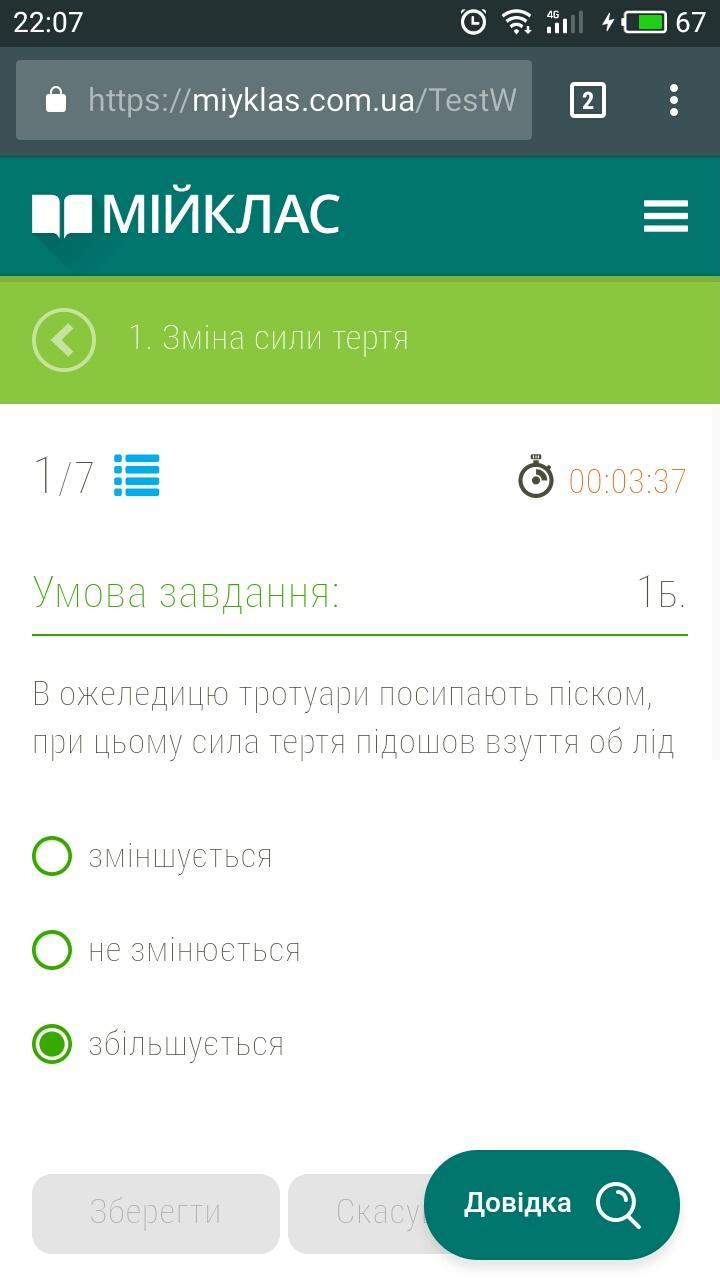Viewport: 720px width, 1280px height.
Task: Tap the МійКлас logo
Action: (x=186, y=215)
